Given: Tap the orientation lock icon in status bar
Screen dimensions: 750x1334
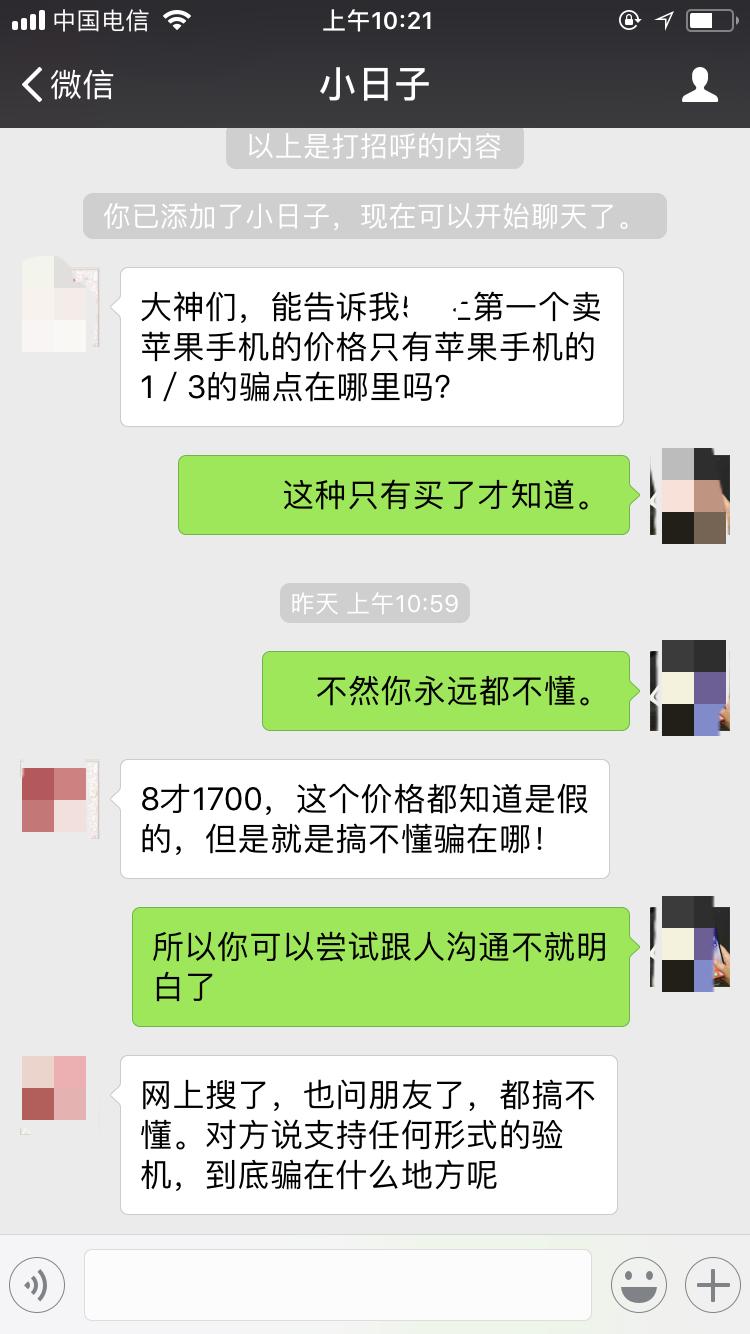Looking at the screenshot, I should (x=628, y=18).
